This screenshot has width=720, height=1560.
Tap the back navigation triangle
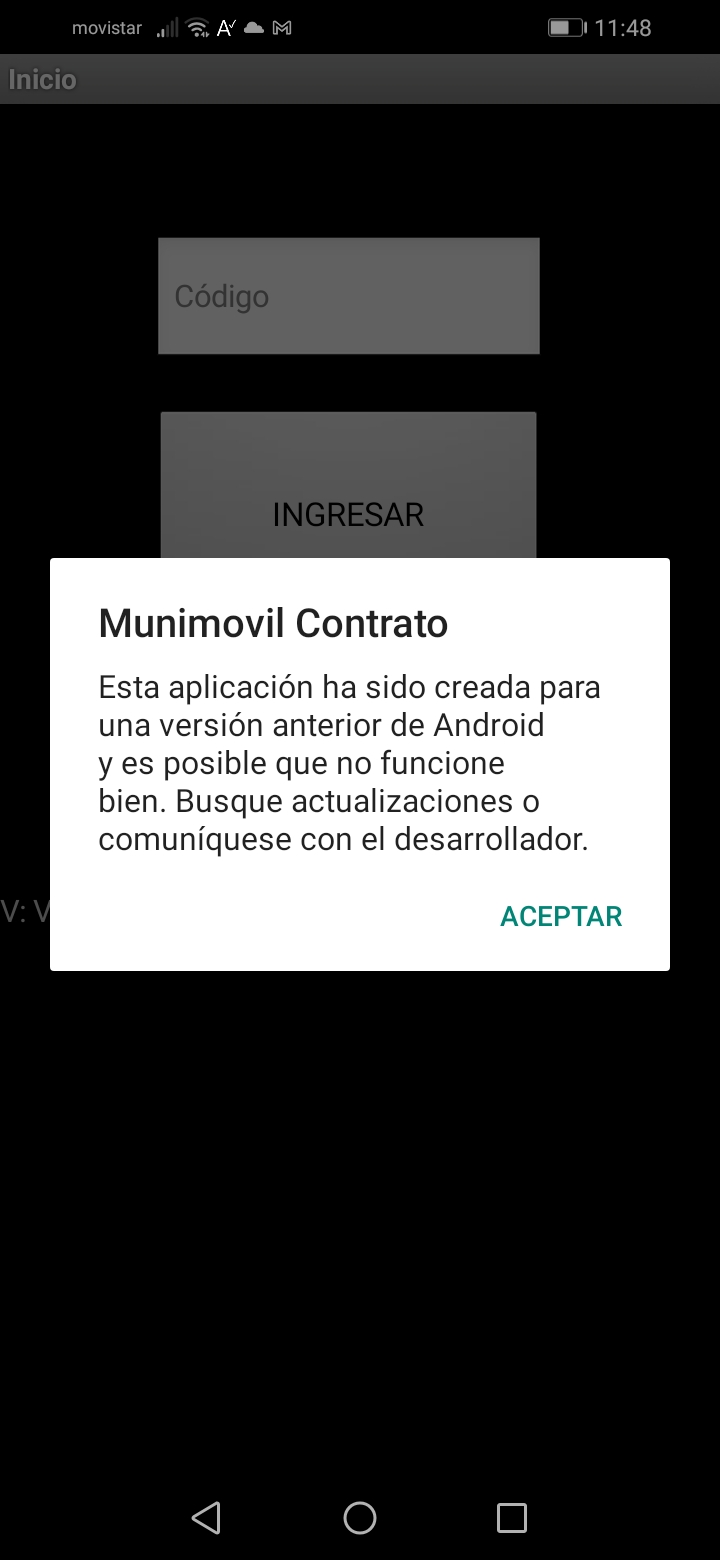(206, 1517)
